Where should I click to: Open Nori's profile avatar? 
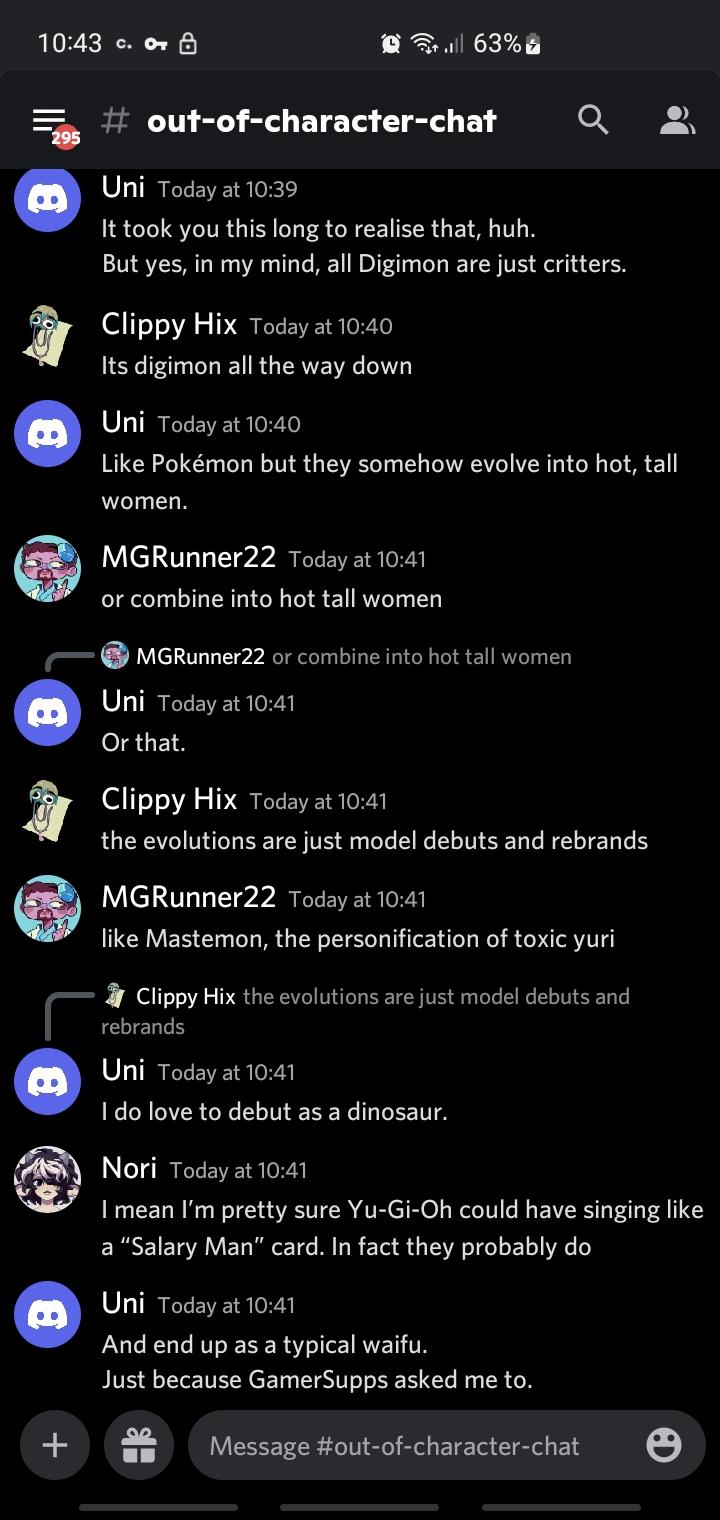pos(47,1179)
